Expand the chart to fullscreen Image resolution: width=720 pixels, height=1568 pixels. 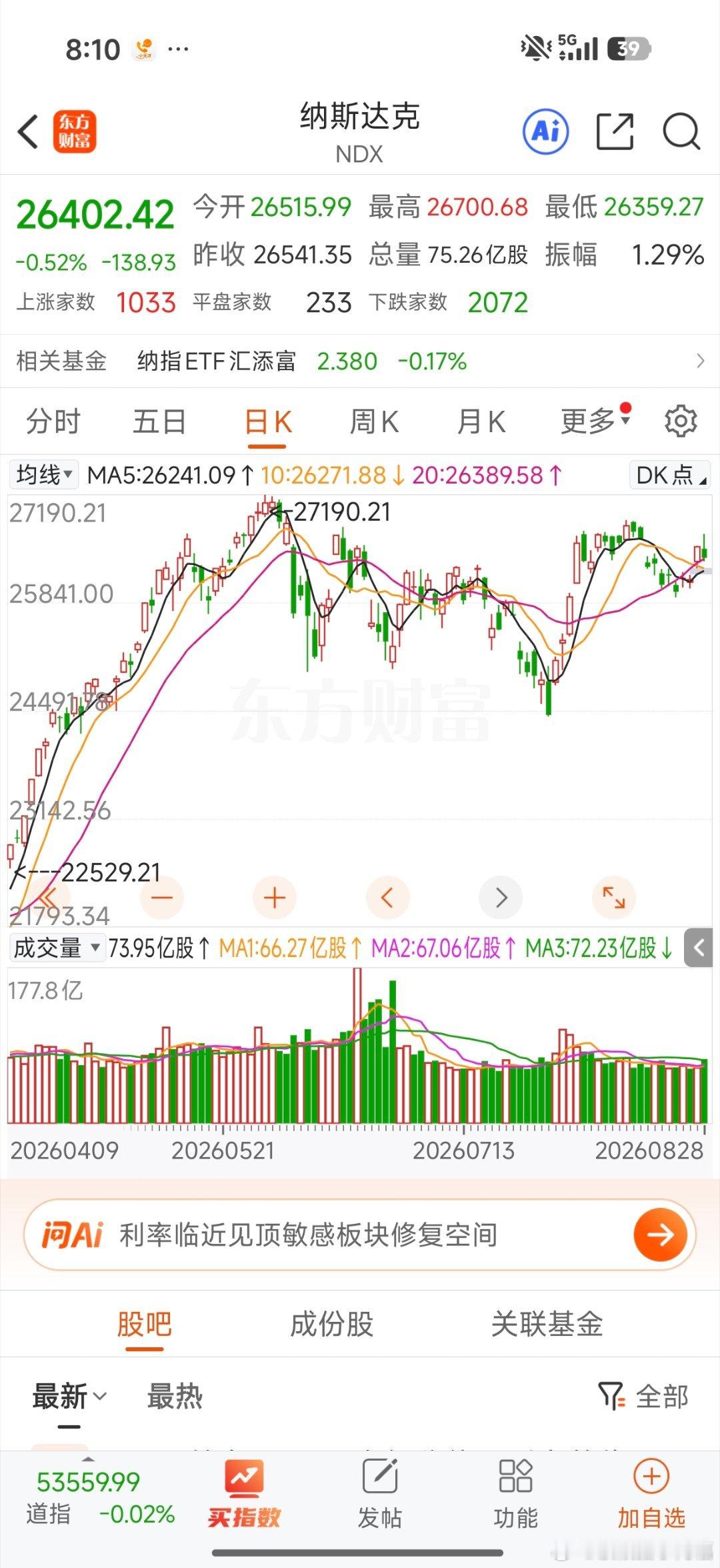click(613, 898)
